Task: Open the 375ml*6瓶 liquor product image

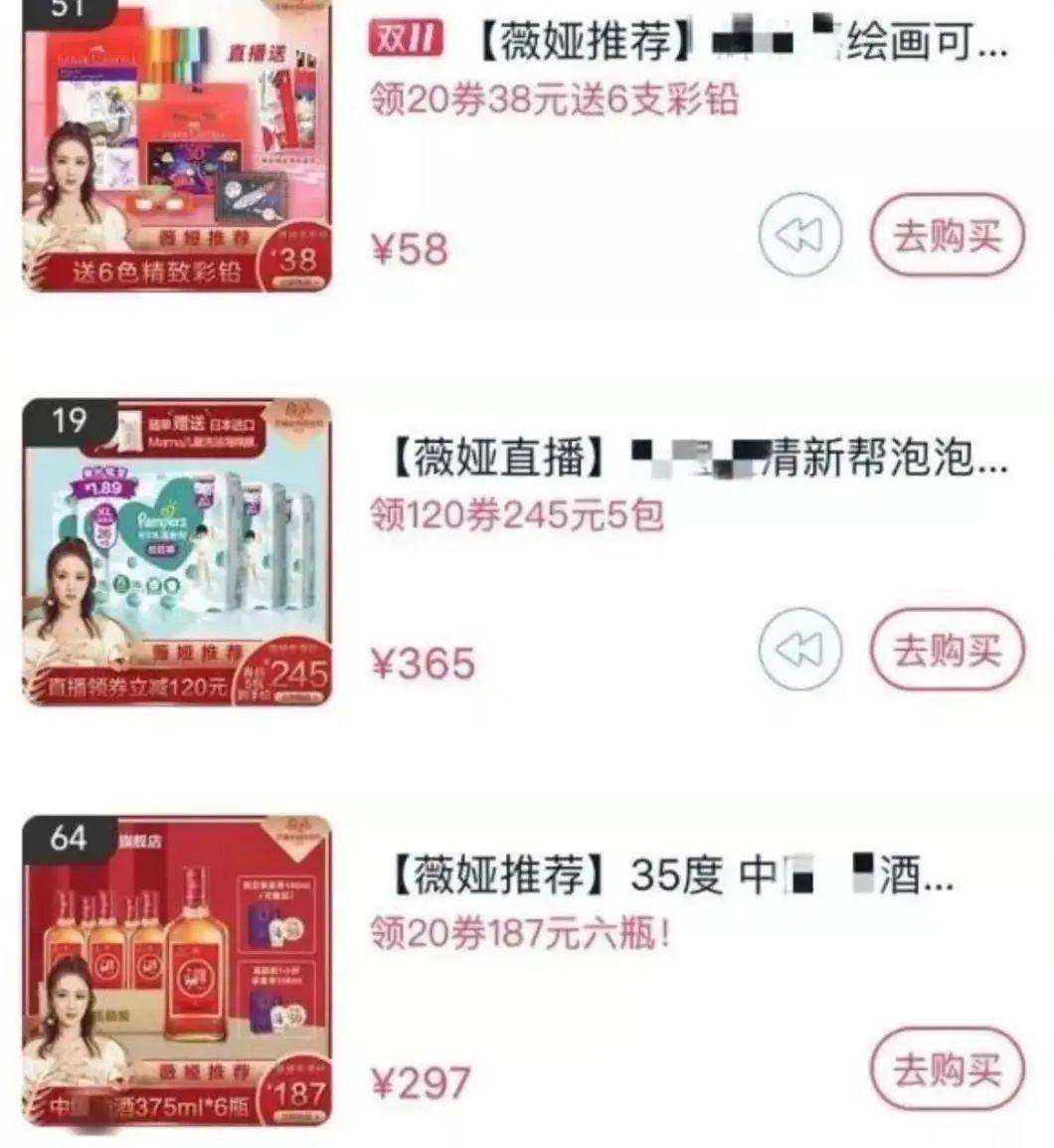Action: pyautogui.click(x=177, y=970)
